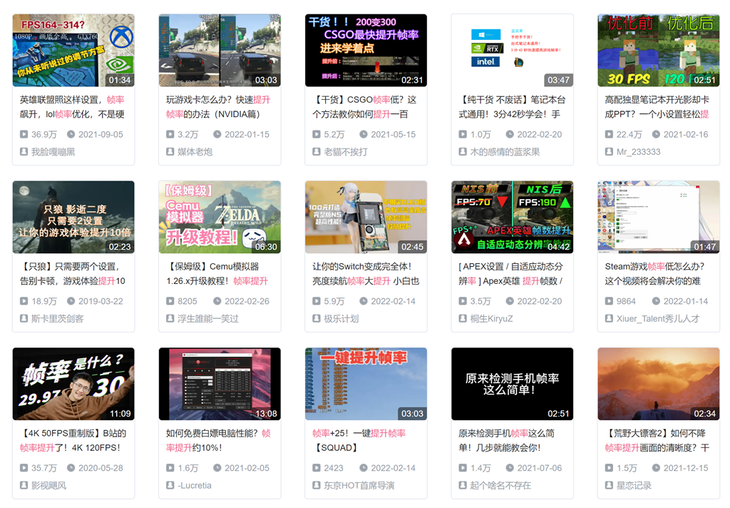Play the CSGO帧率低 video by 老猫不挨打

366,50
